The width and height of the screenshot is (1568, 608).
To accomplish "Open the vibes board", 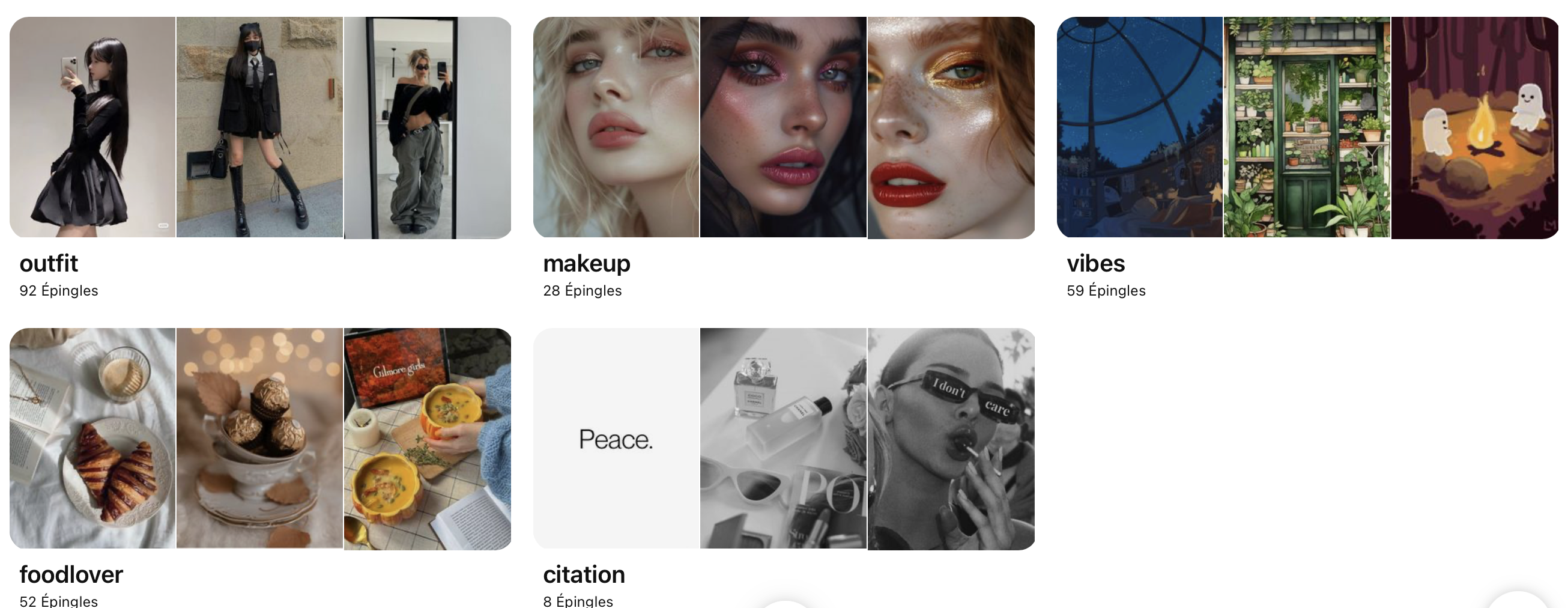I will (1307, 128).
